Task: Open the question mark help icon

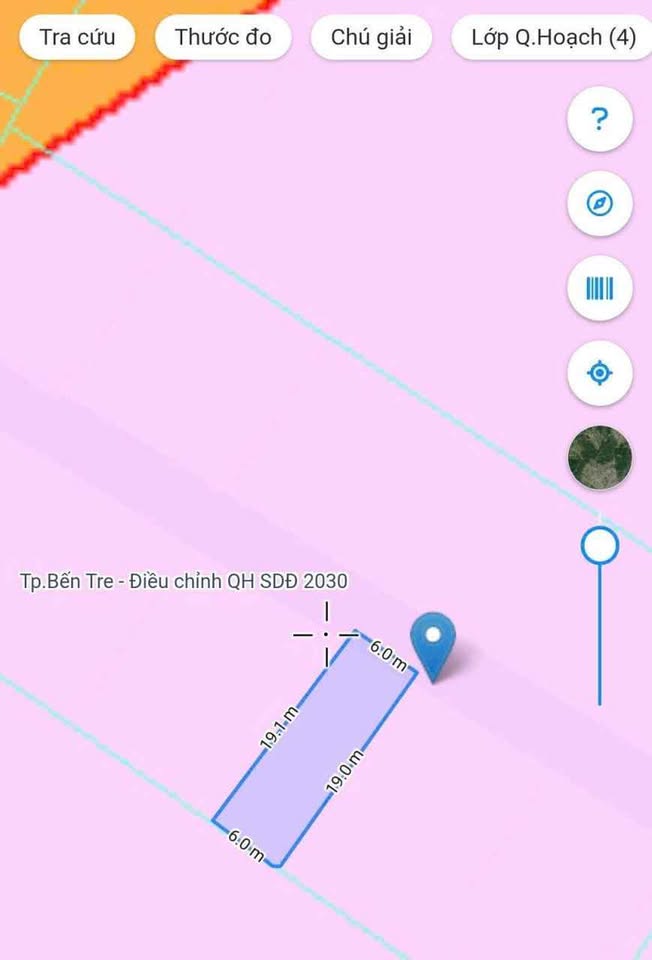Action: pyautogui.click(x=599, y=120)
